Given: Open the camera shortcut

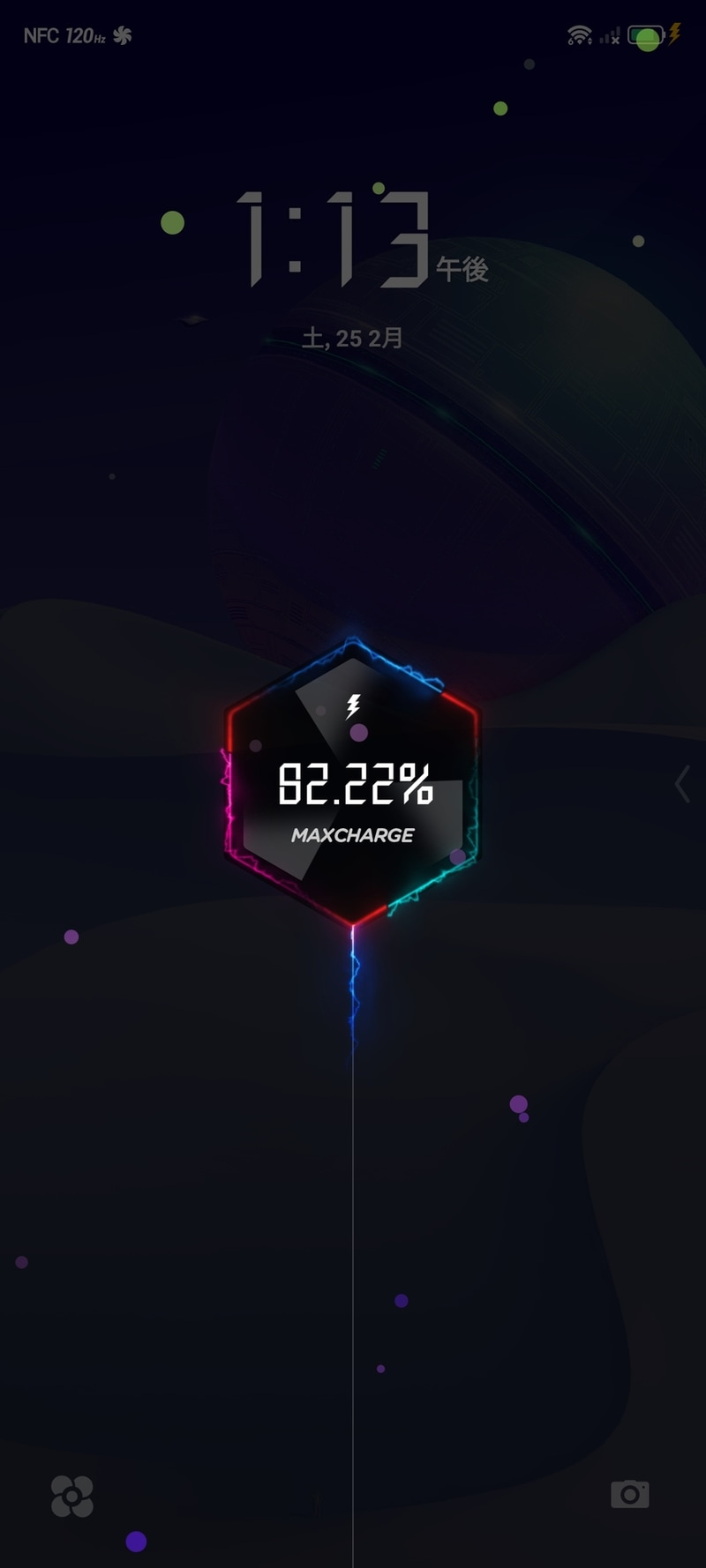Looking at the screenshot, I should (x=629, y=1494).
